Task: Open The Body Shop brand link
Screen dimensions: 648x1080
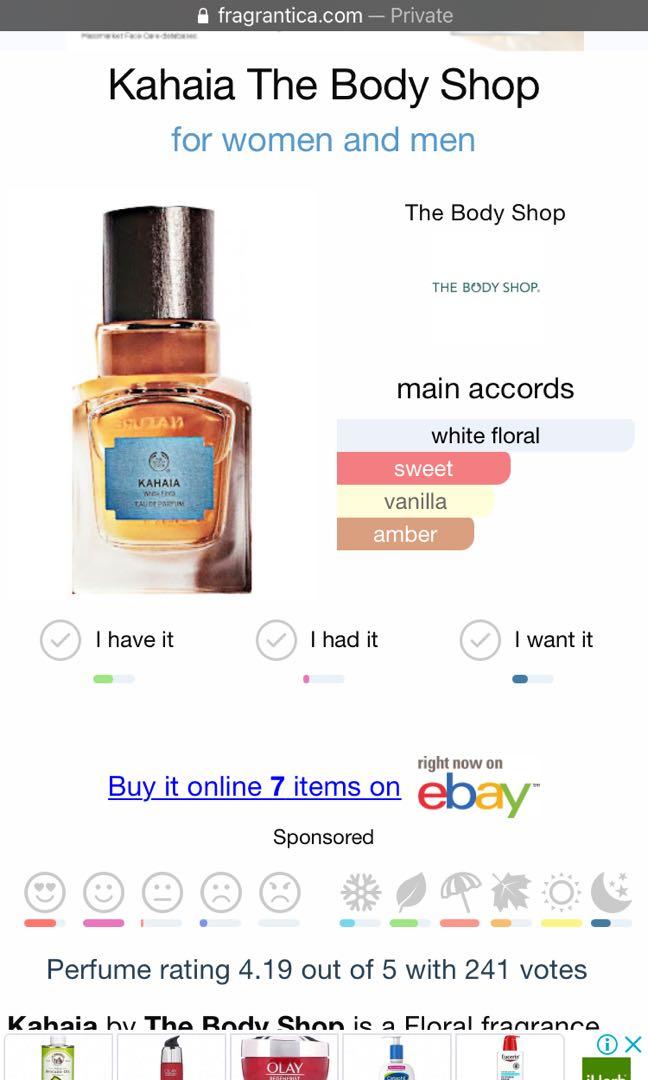Action: pos(485,213)
